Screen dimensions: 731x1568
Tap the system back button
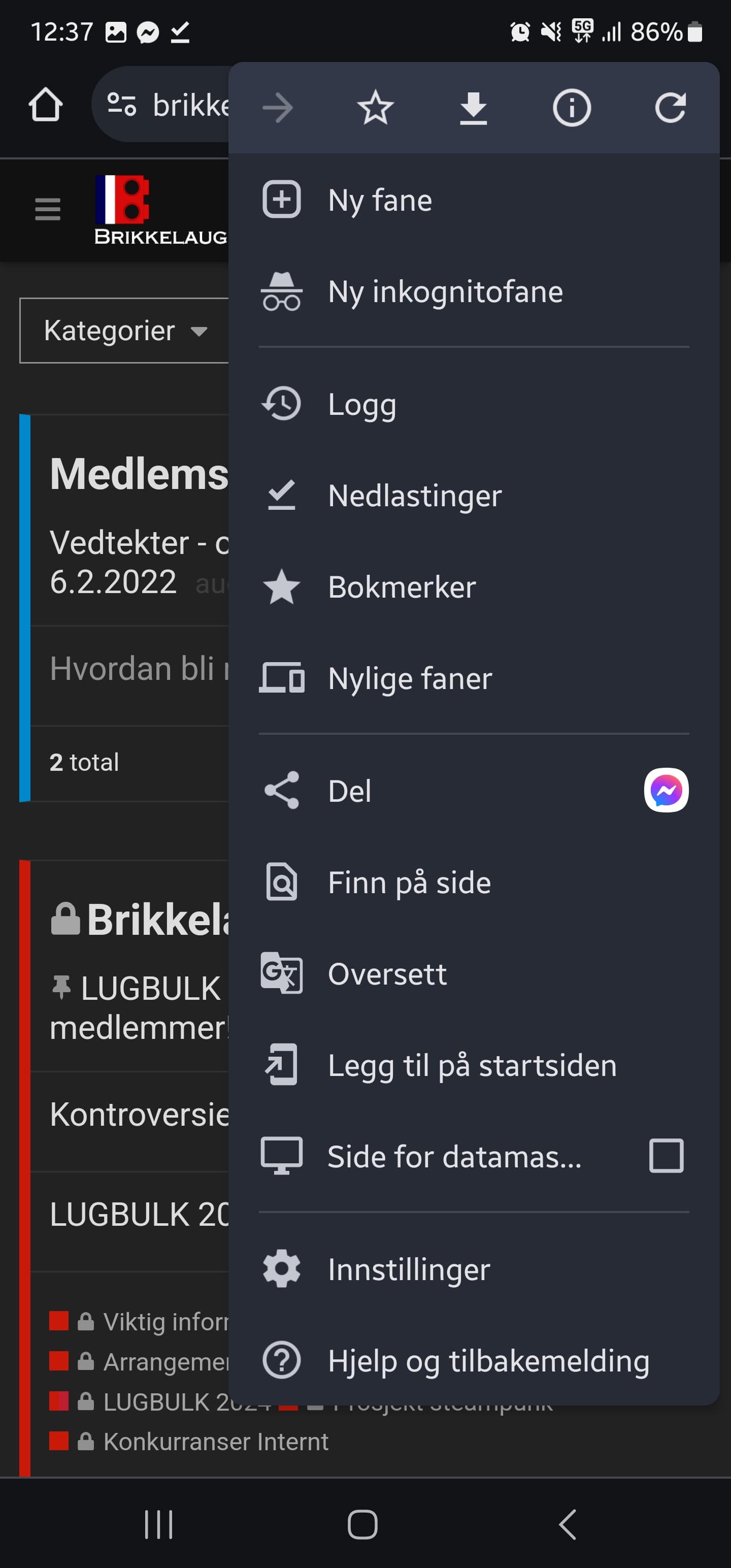point(567,1524)
